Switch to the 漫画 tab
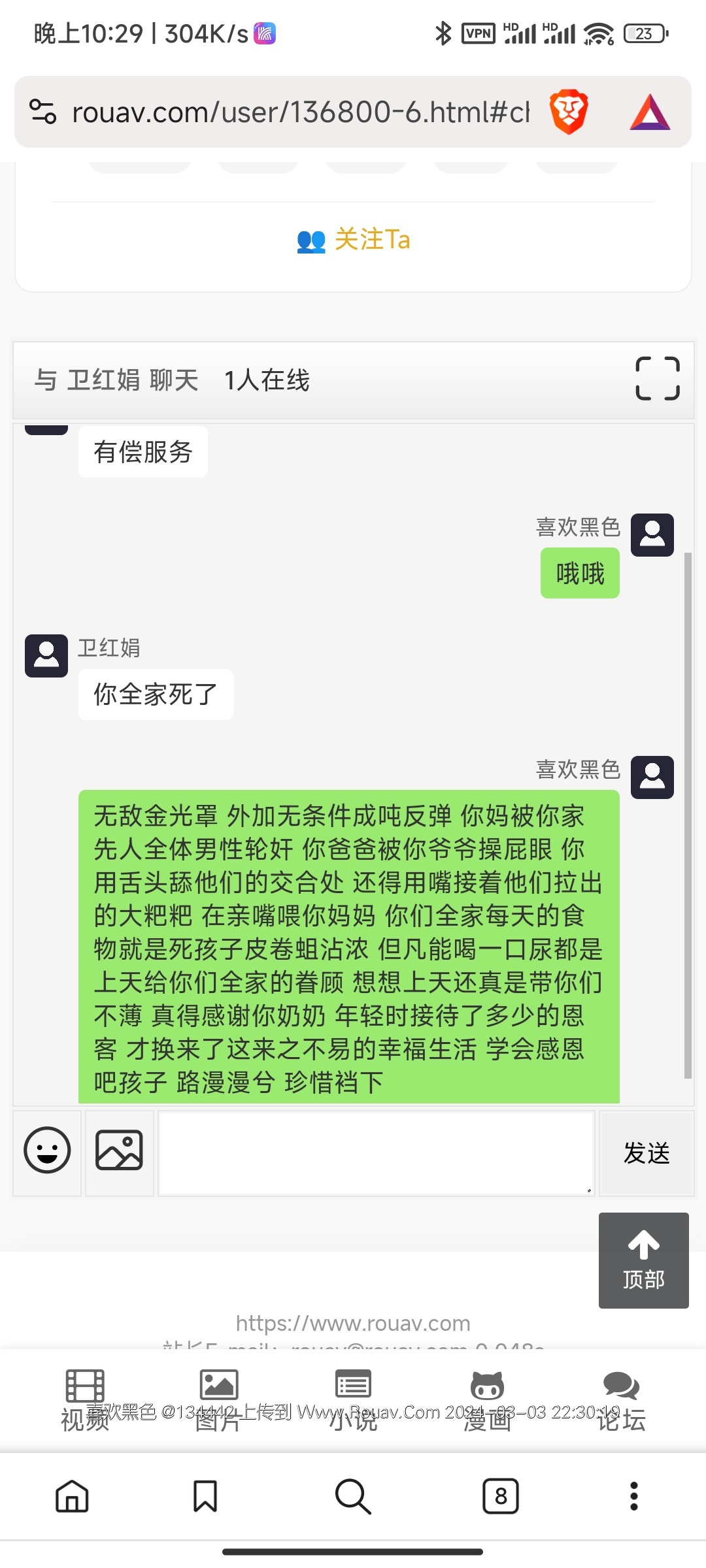This screenshot has width=706, height=1568. 487,1399
